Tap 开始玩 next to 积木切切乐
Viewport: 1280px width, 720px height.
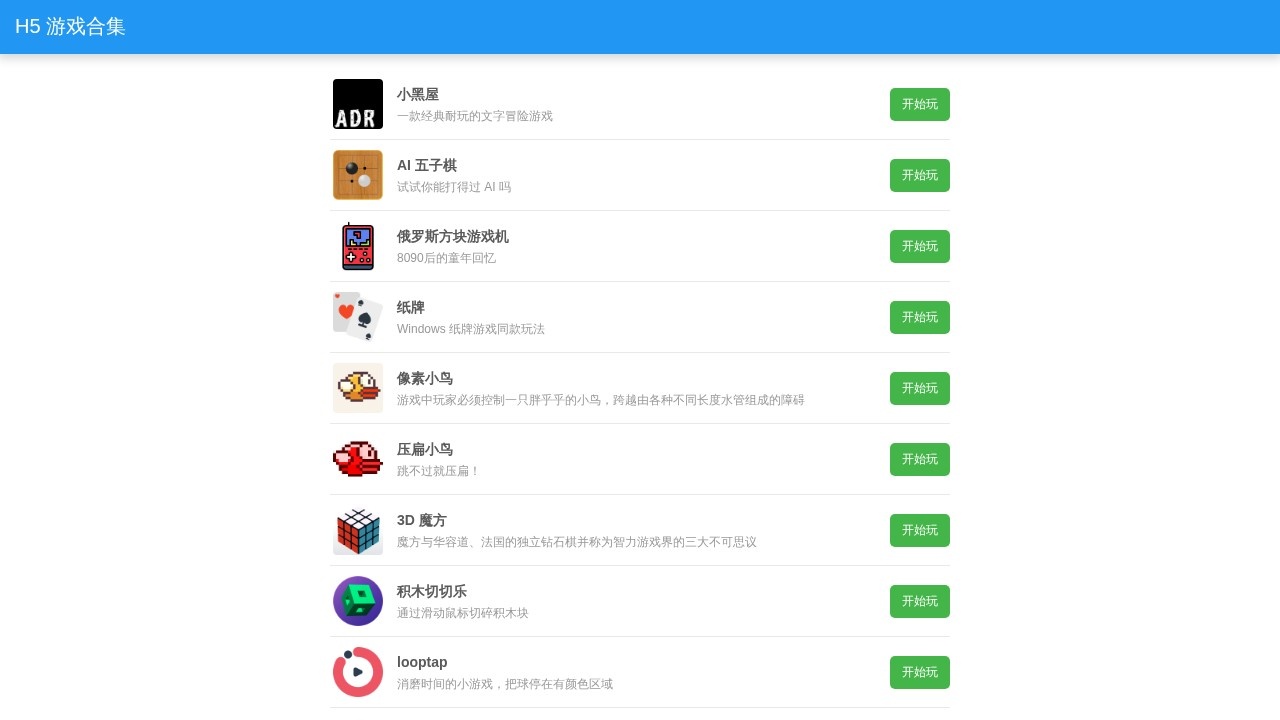coord(919,601)
